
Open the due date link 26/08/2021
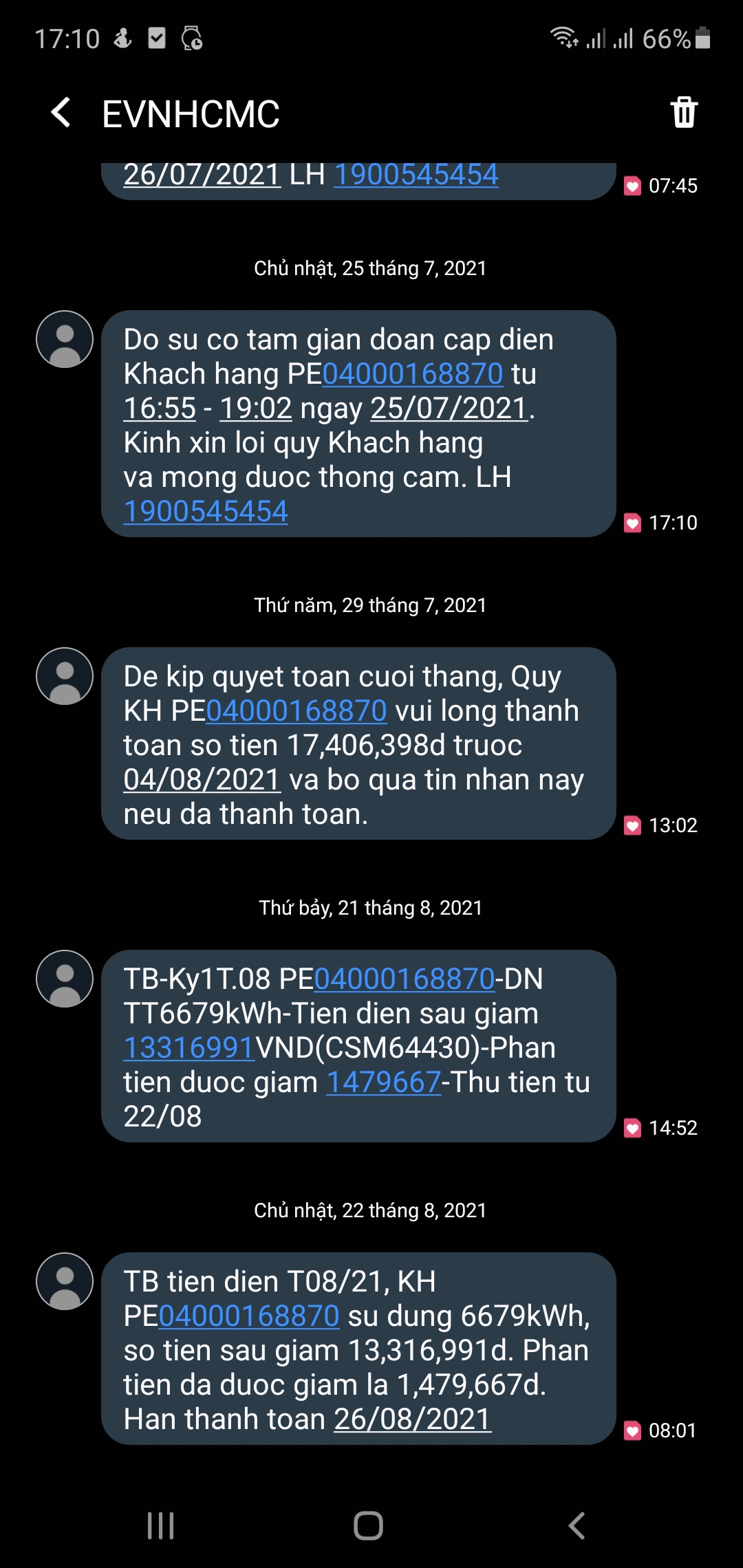click(412, 1419)
